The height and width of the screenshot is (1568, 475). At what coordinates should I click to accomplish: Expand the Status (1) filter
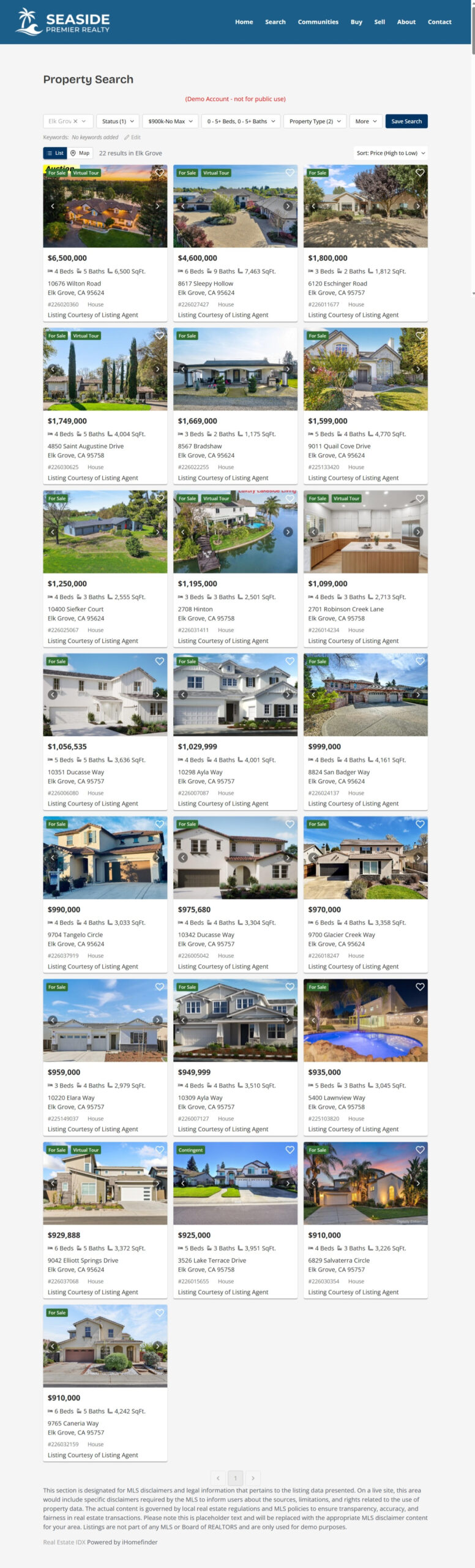tap(118, 121)
